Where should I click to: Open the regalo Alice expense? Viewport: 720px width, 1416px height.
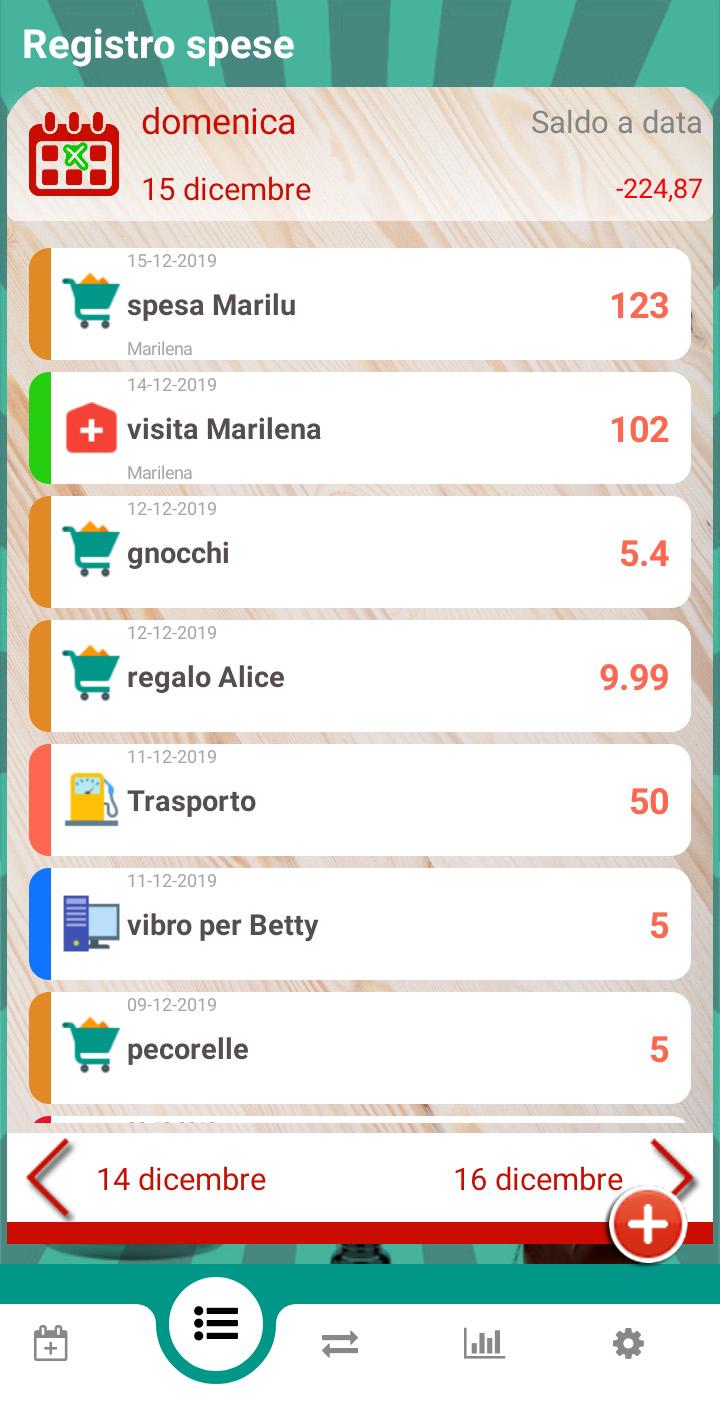point(360,676)
